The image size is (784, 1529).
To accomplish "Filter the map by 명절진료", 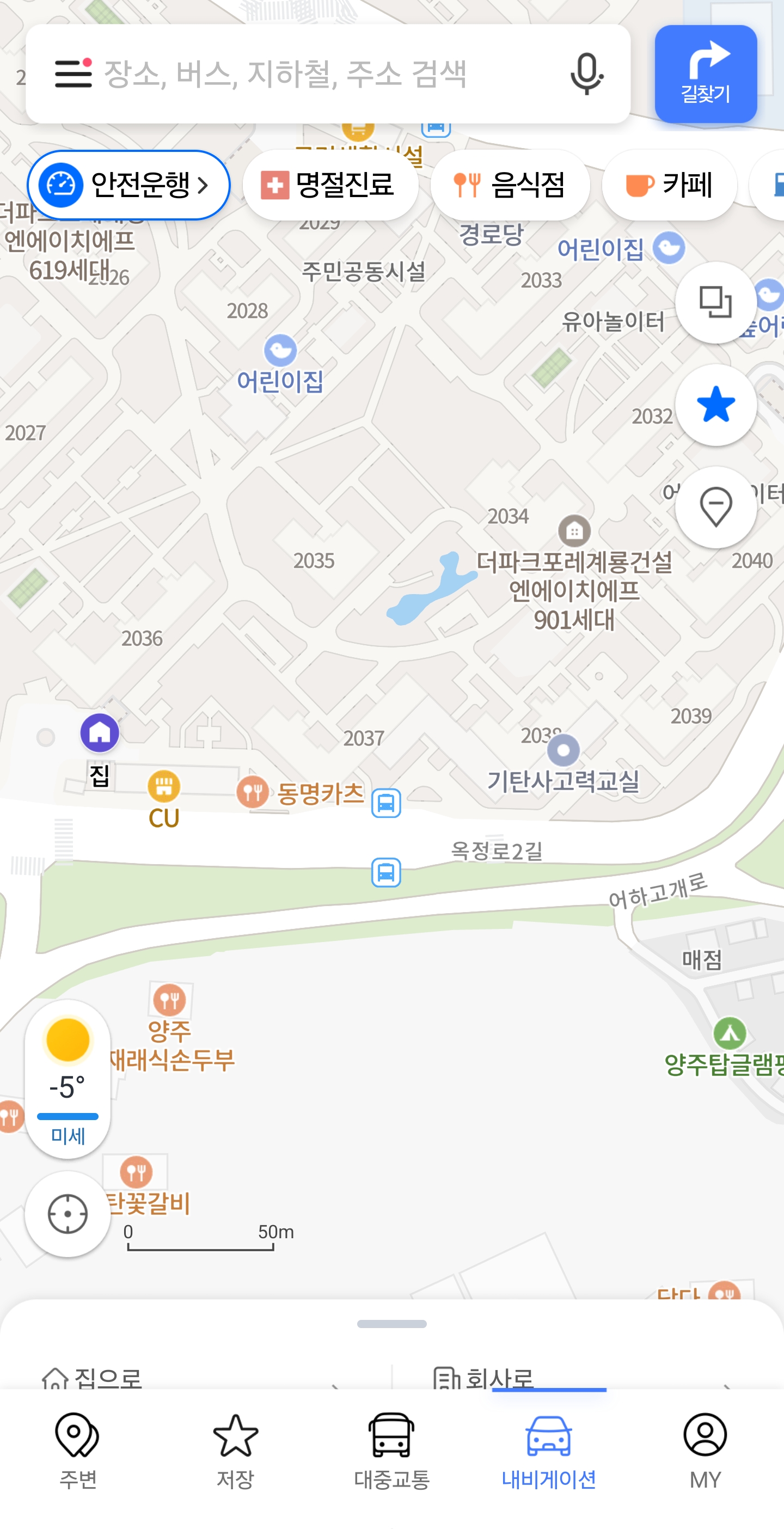I will (330, 185).
